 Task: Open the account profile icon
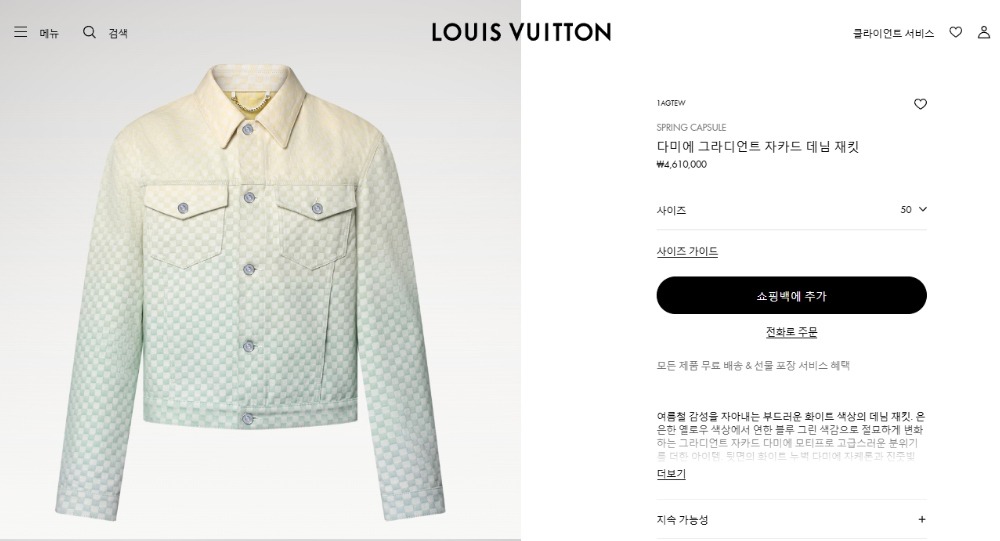click(984, 33)
